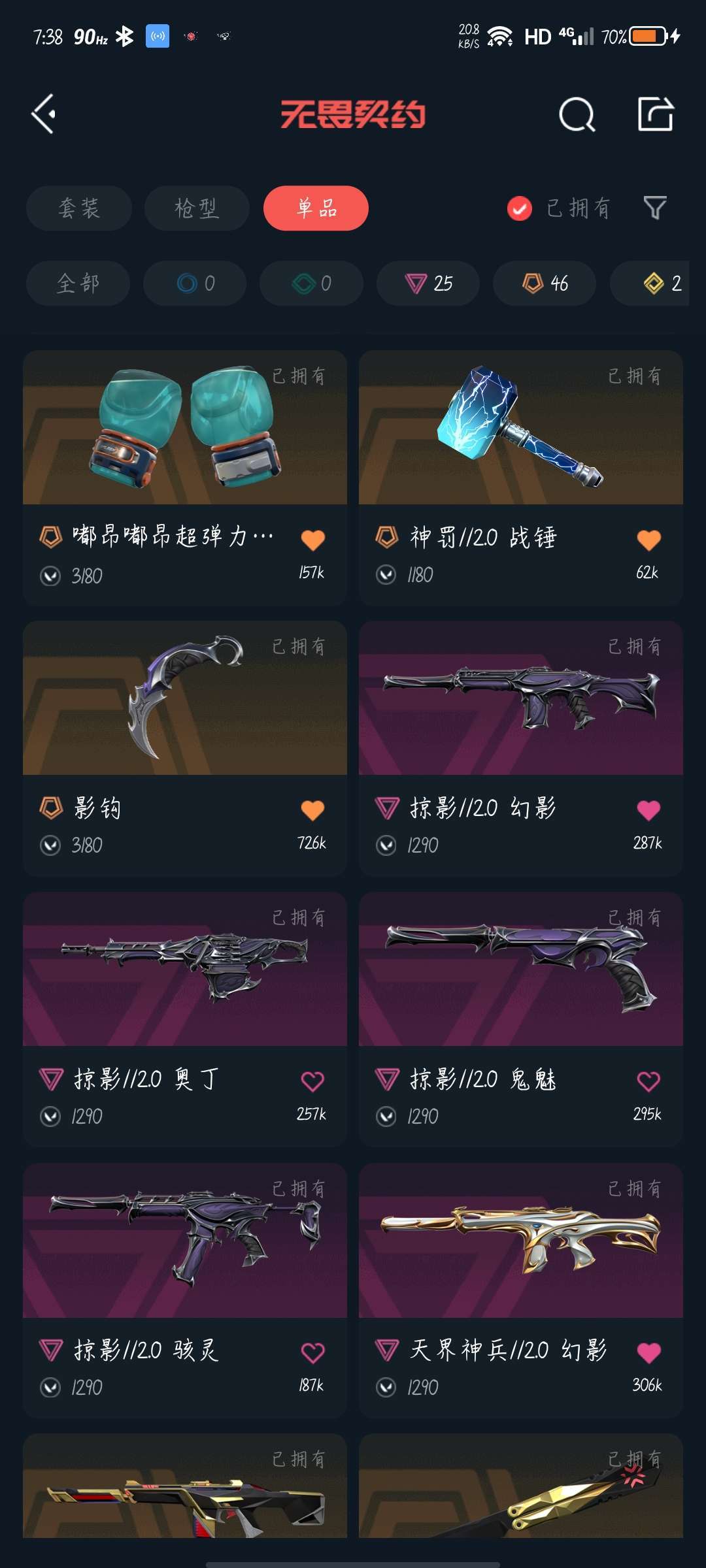Like the 掠影//2.0 奥丁 skin
The height and width of the screenshot is (1568, 706).
point(312,1081)
